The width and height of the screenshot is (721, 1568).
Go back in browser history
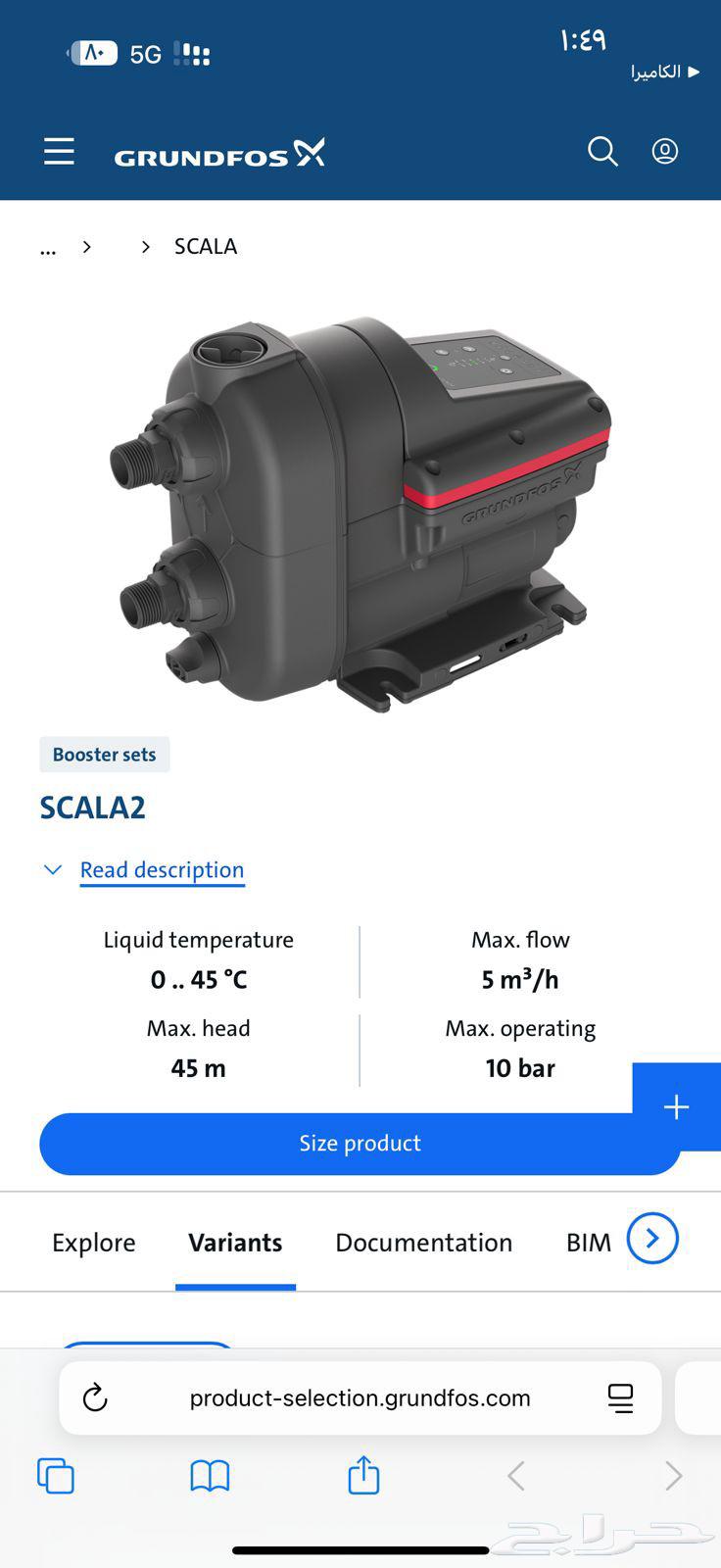point(516,1476)
